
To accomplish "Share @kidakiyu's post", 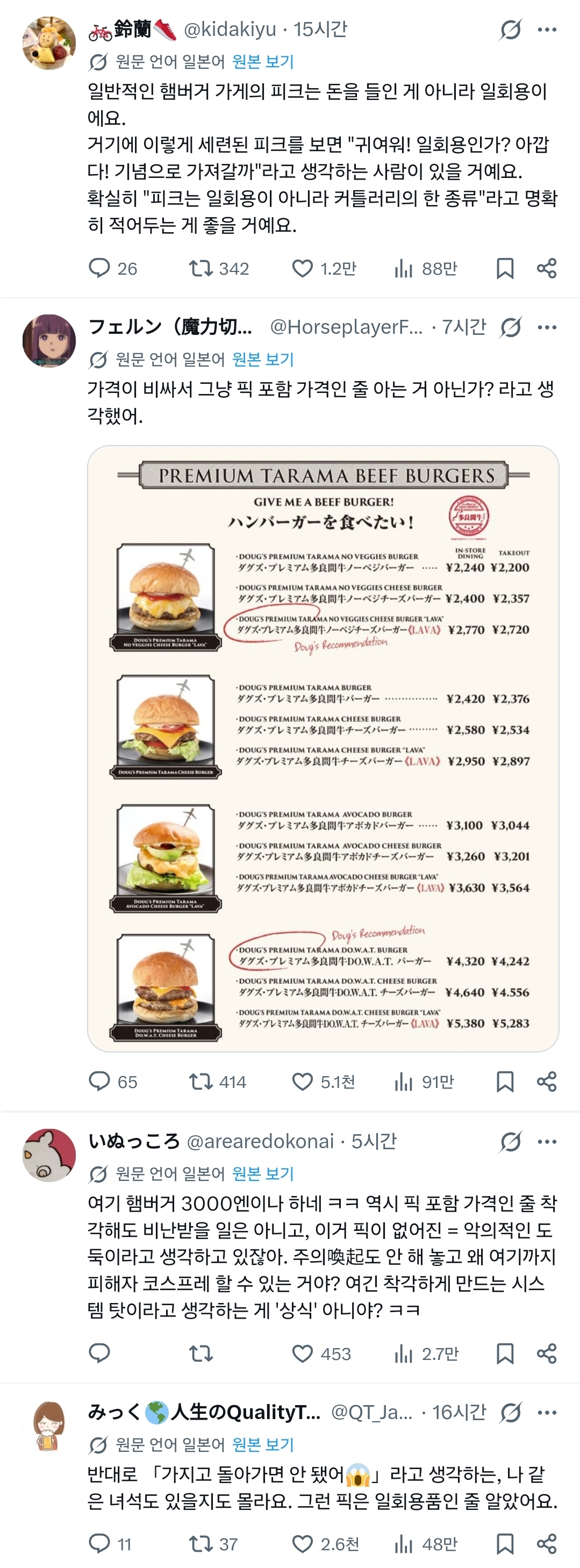I will pyautogui.click(x=547, y=268).
